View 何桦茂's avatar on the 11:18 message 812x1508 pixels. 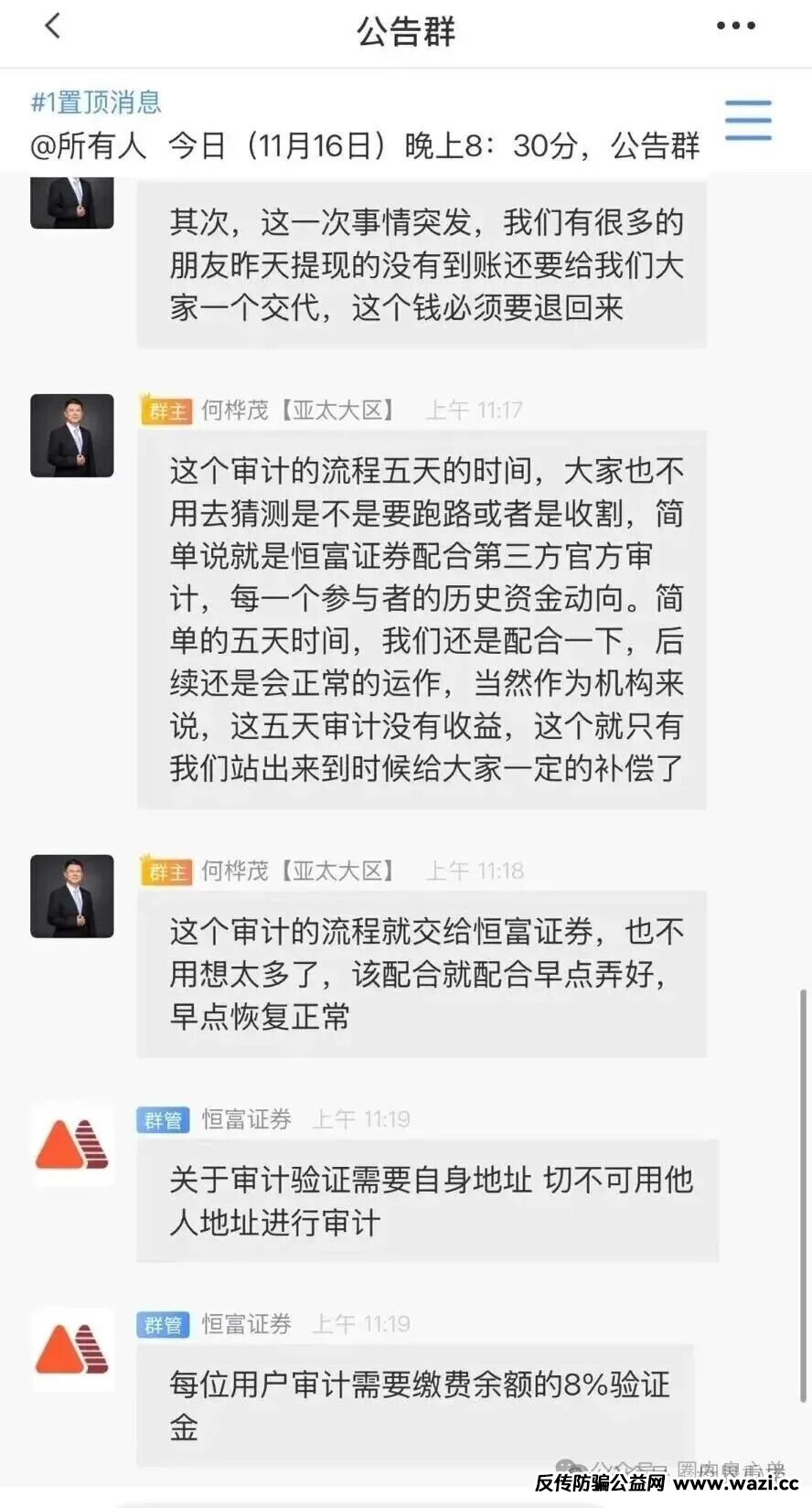click(x=72, y=896)
